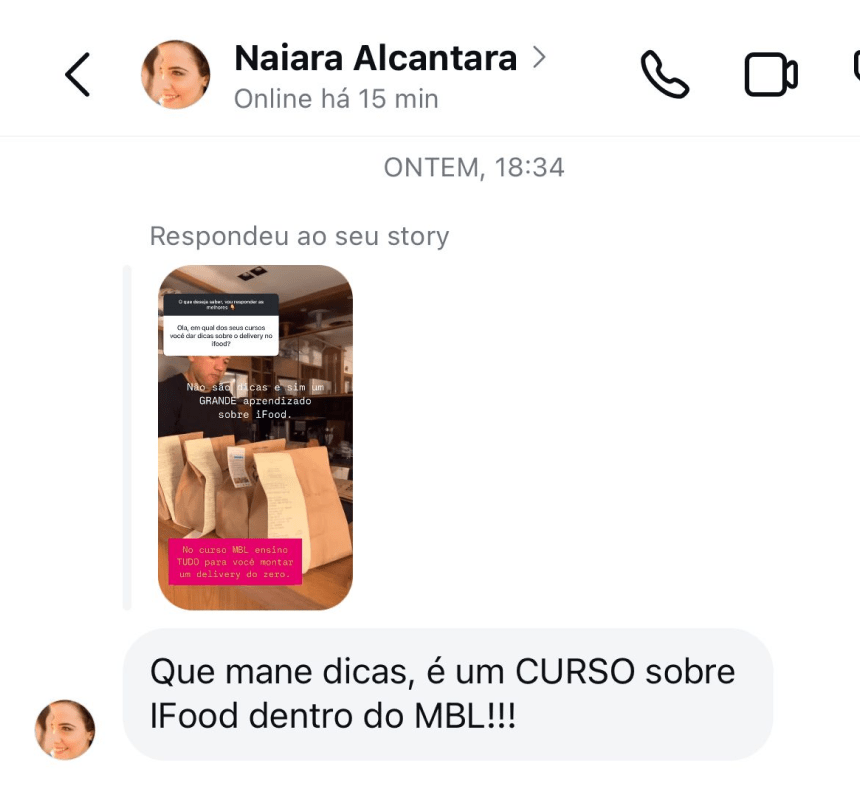
Task: Start a video call with Naiara
Action: point(771,75)
